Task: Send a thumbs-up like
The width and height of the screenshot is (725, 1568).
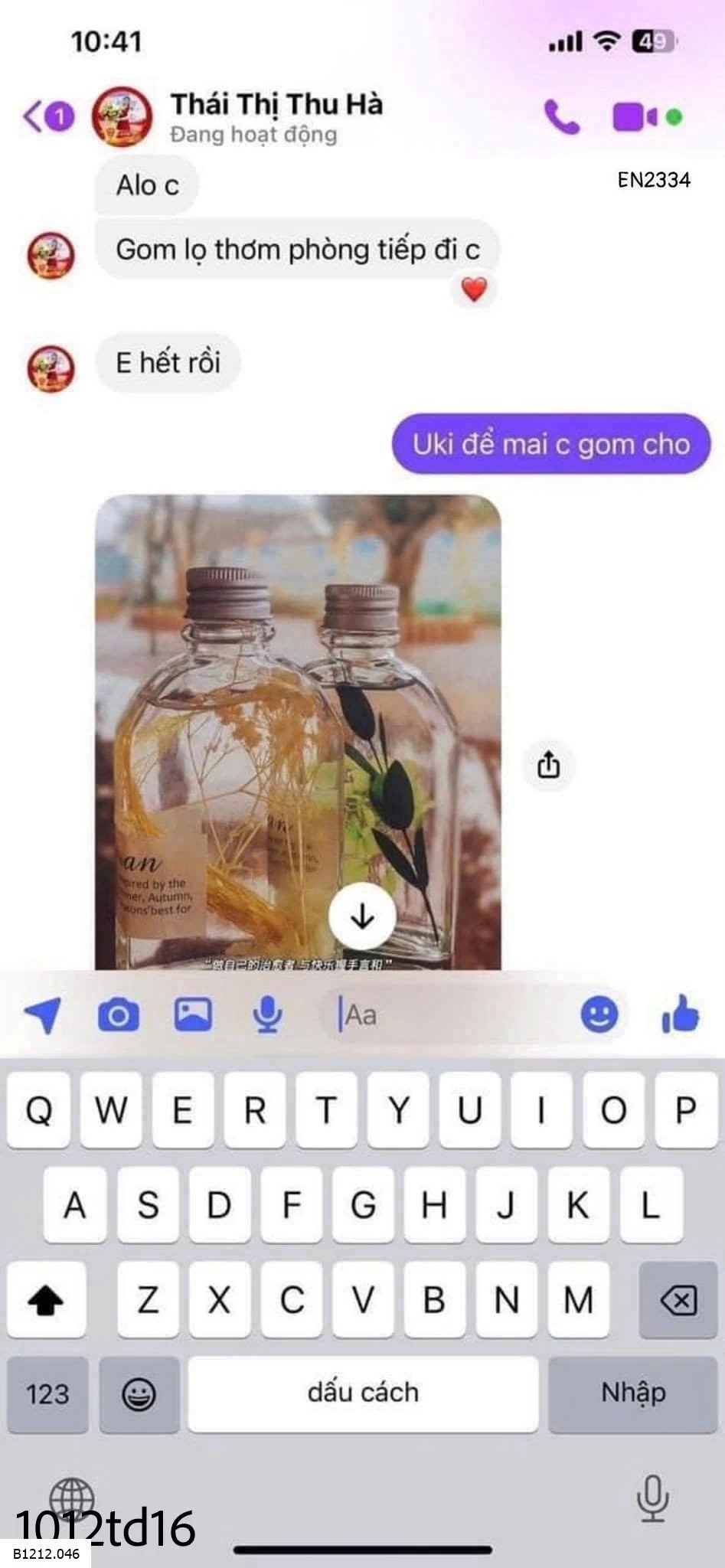Action: click(680, 1014)
